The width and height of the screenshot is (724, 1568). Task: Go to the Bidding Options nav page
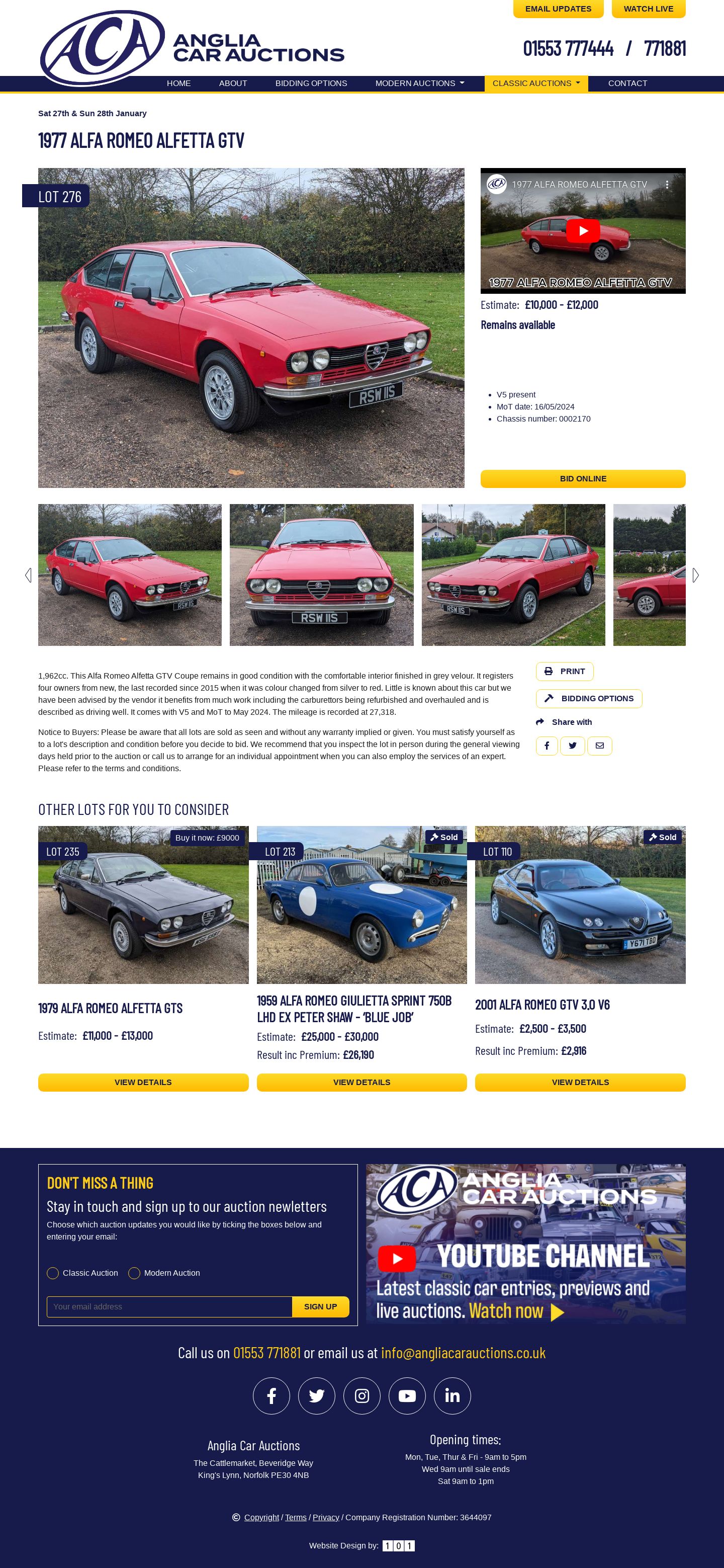(x=311, y=84)
